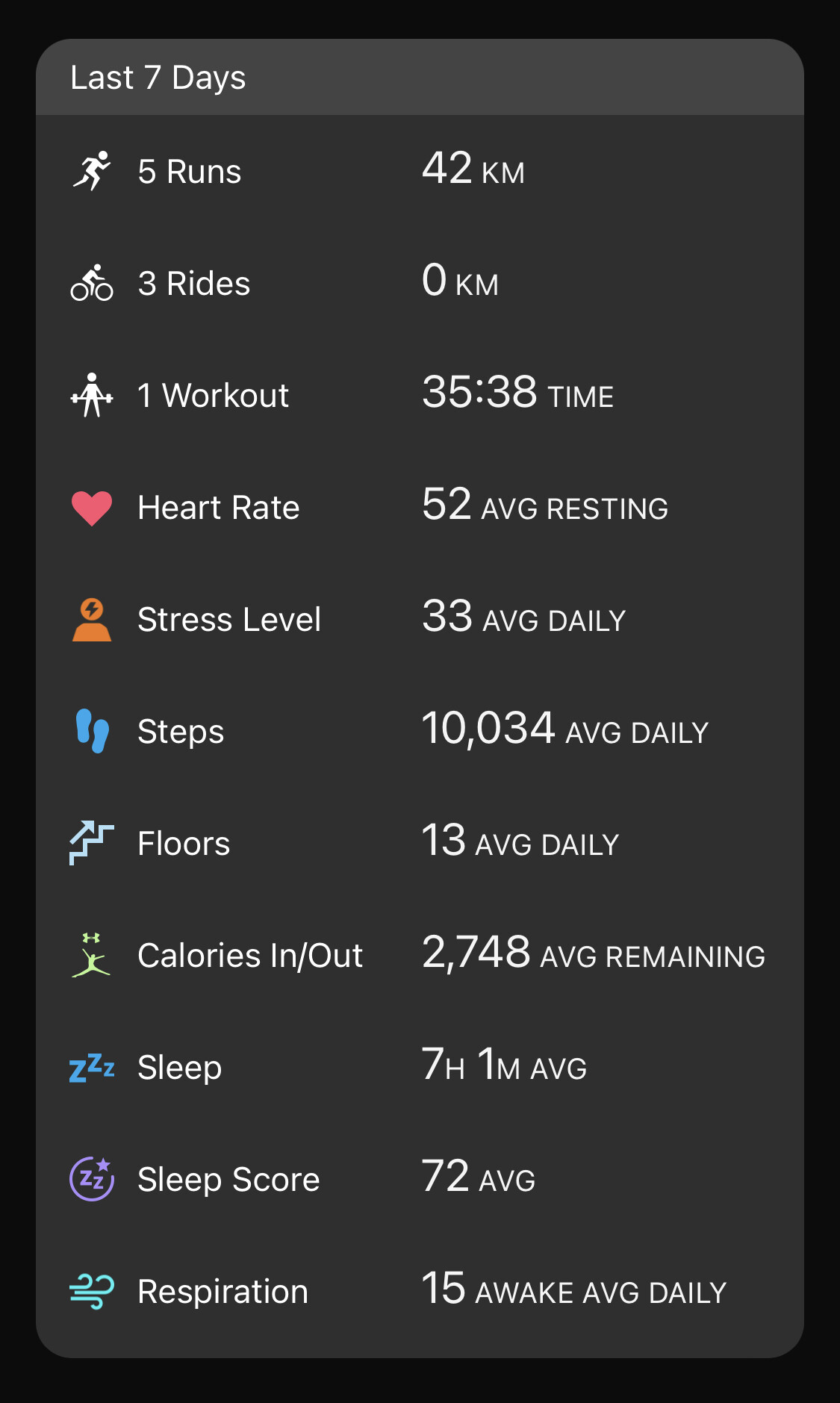View the Sleep average row

click(420, 1067)
